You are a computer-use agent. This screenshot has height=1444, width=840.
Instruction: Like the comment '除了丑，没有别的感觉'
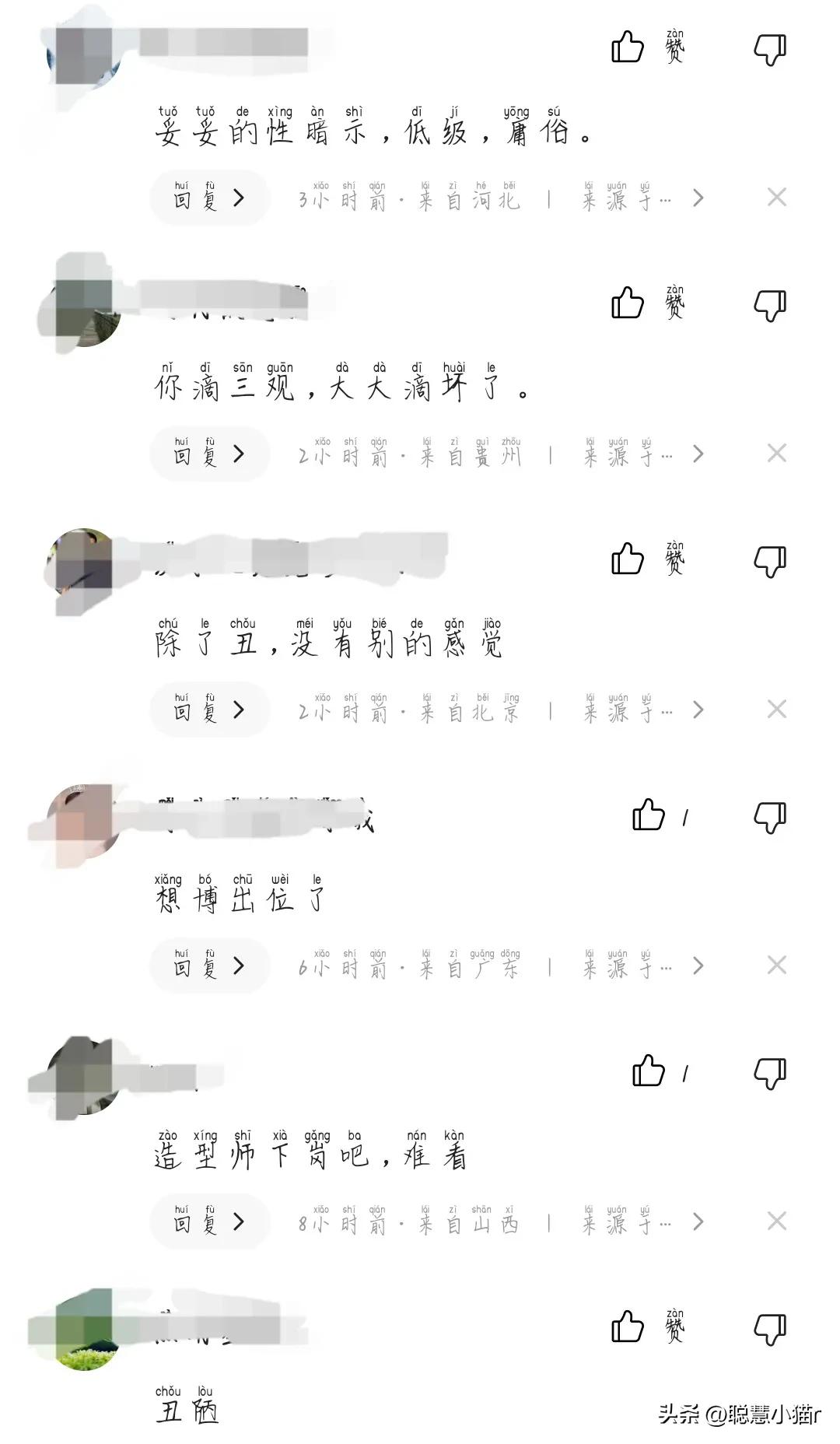click(x=628, y=559)
